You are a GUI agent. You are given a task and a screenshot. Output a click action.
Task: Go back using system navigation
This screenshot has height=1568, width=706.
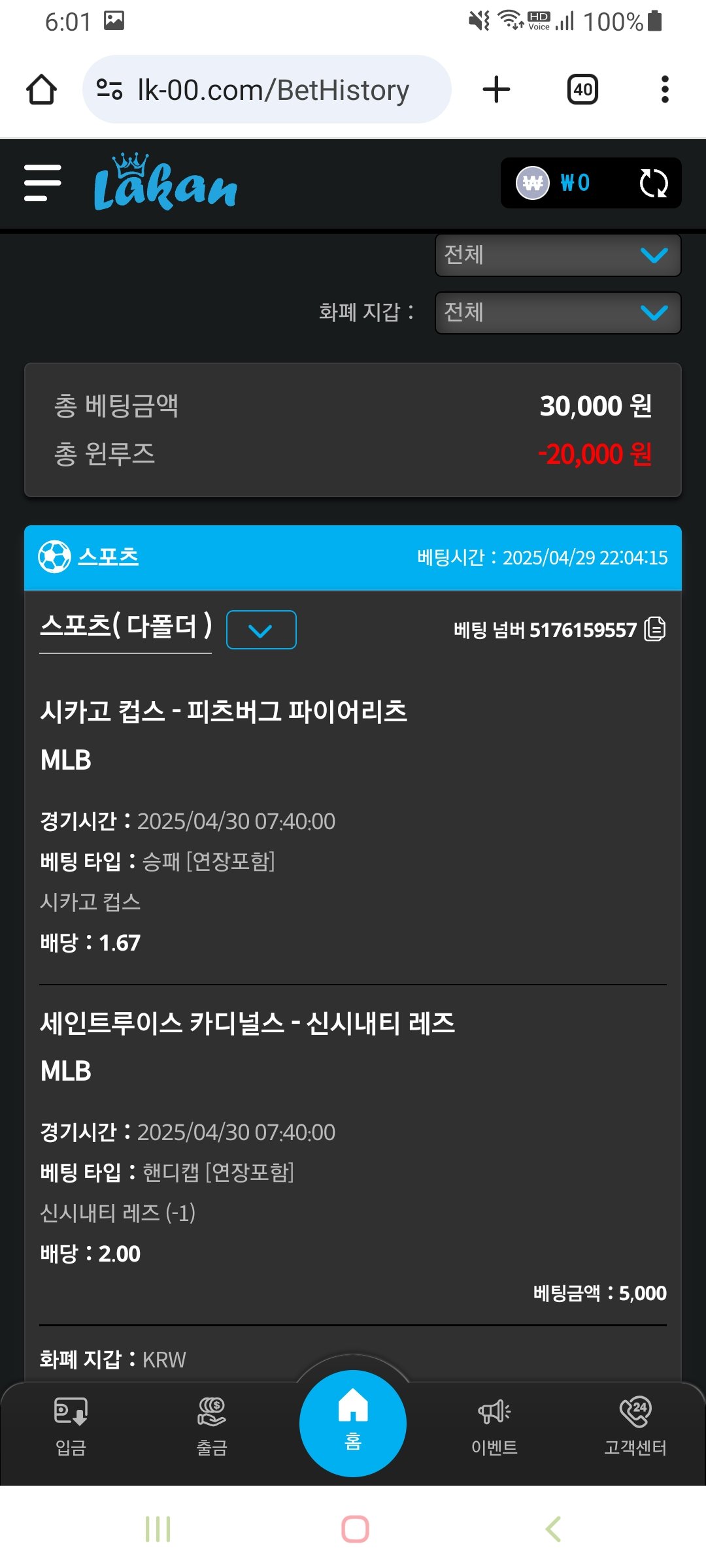(x=553, y=1529)
